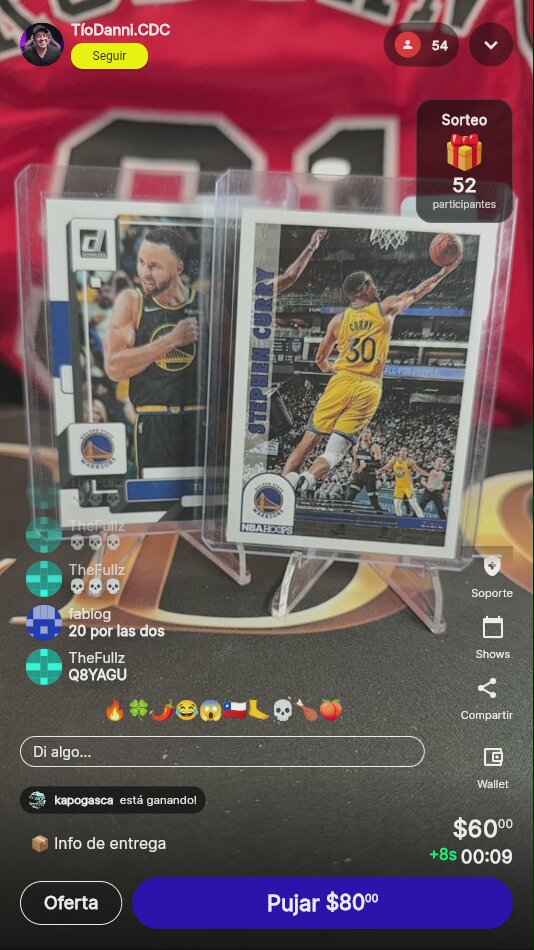Screen dimensions: 534x950
Task: Send the Chile flag emoji reaction
Action: (x=235, y=710)
